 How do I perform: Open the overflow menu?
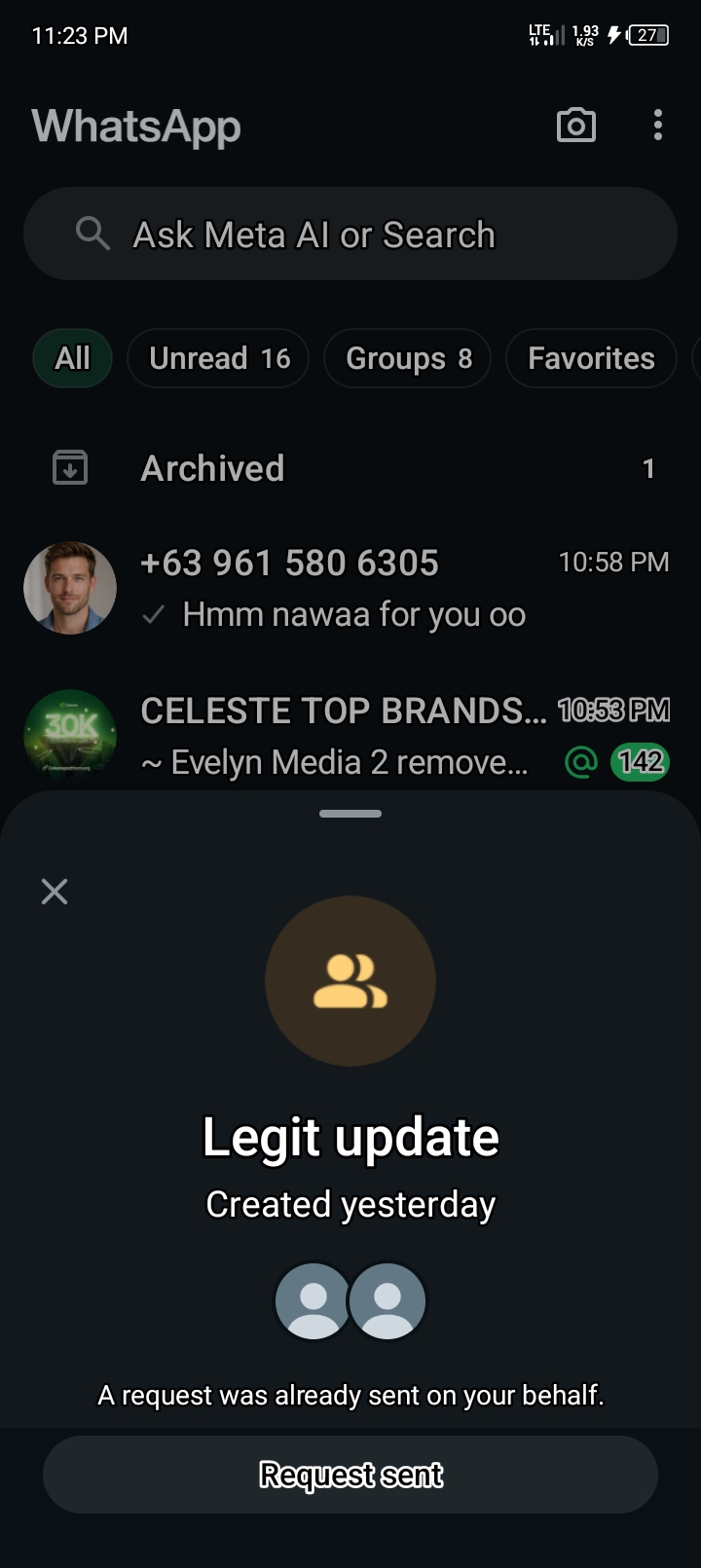(658, 126)
